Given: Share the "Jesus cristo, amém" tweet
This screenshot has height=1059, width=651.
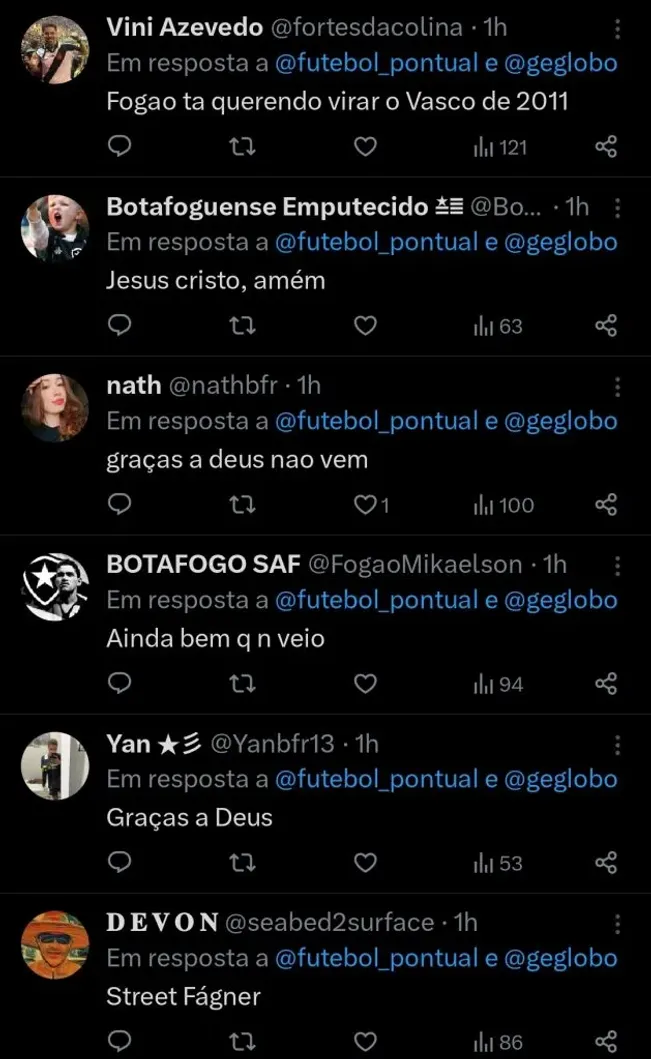Looking at the screenshot, I should point(606,326).
